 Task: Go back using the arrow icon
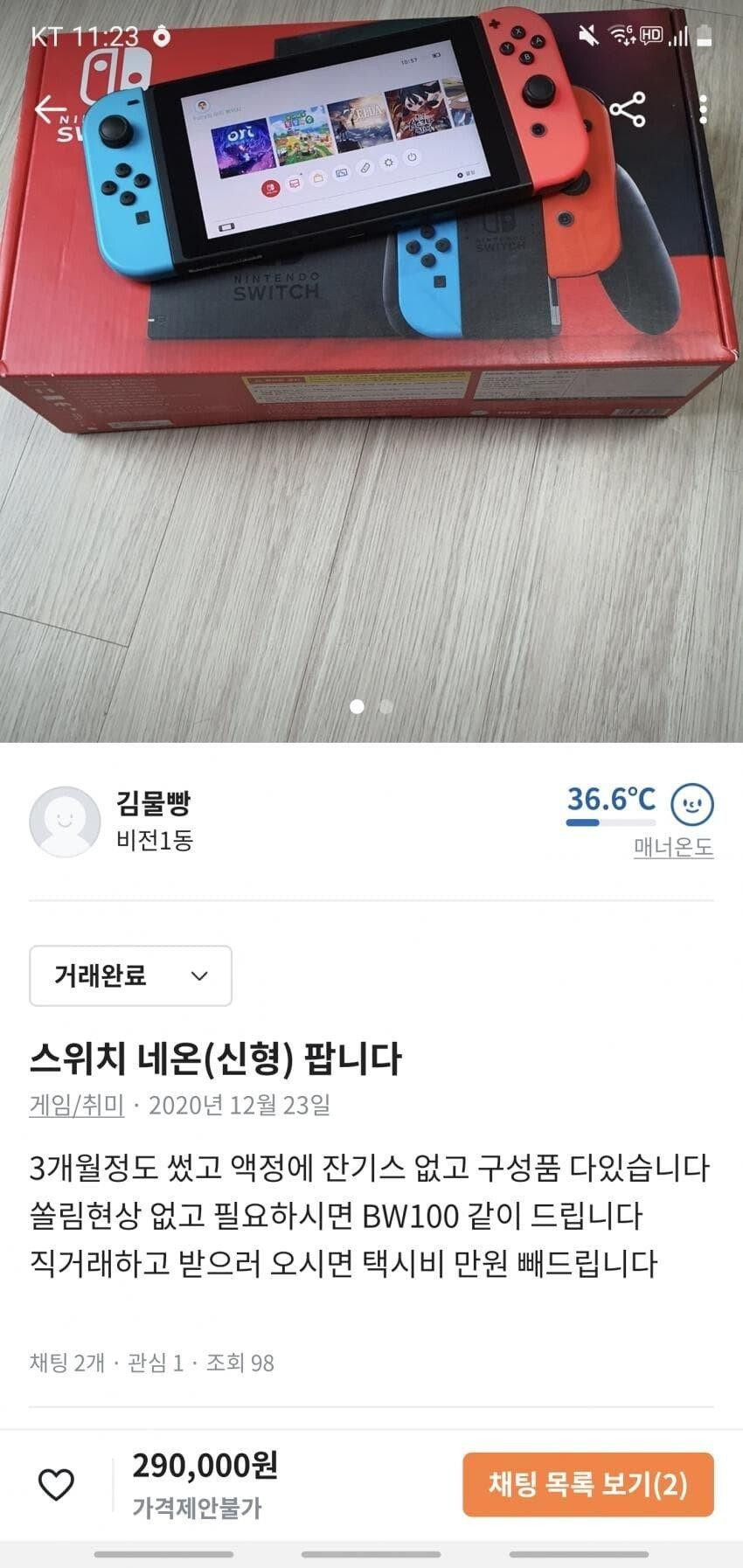click(49, 110)
